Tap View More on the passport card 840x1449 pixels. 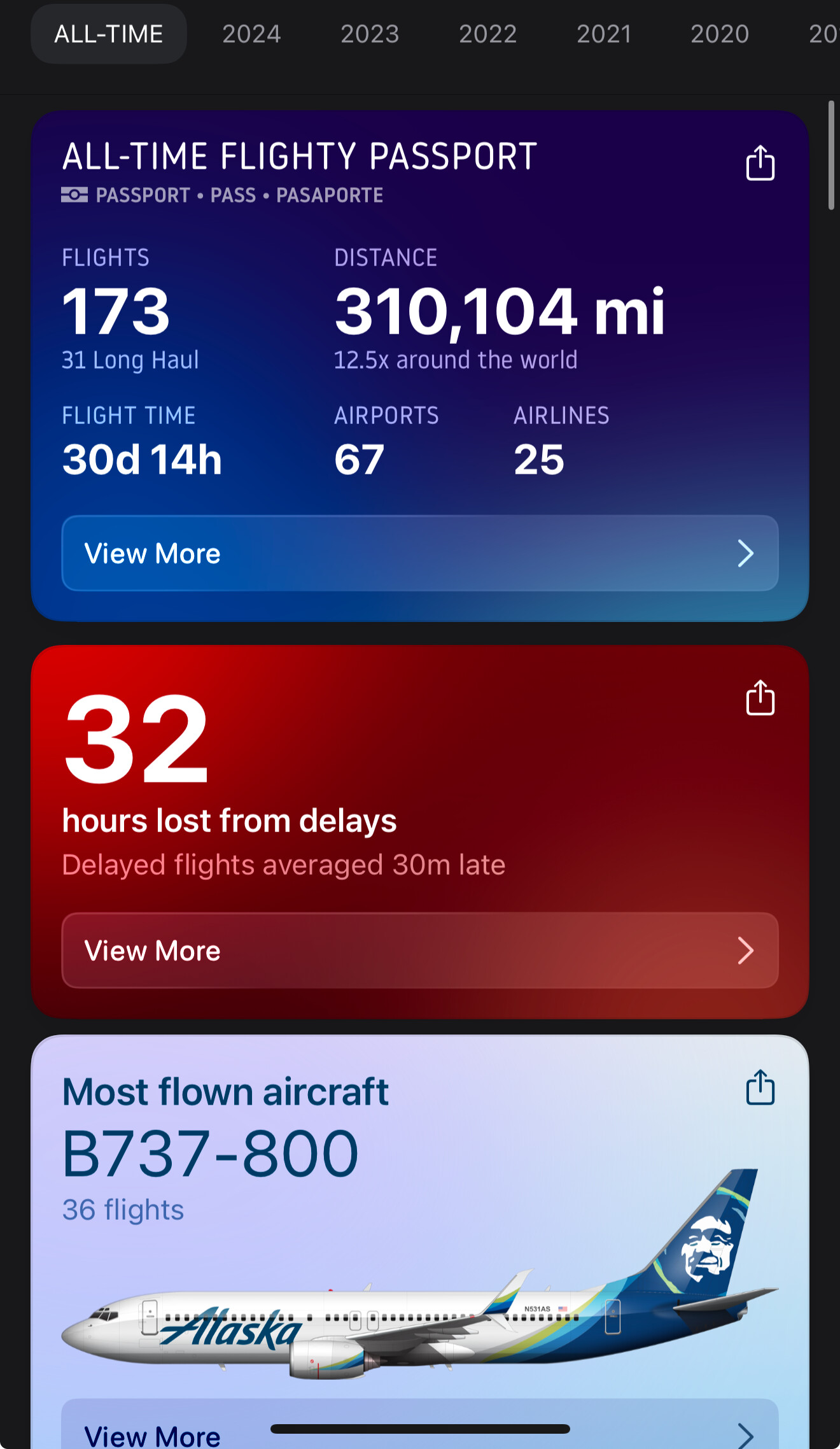click(420, 553)
